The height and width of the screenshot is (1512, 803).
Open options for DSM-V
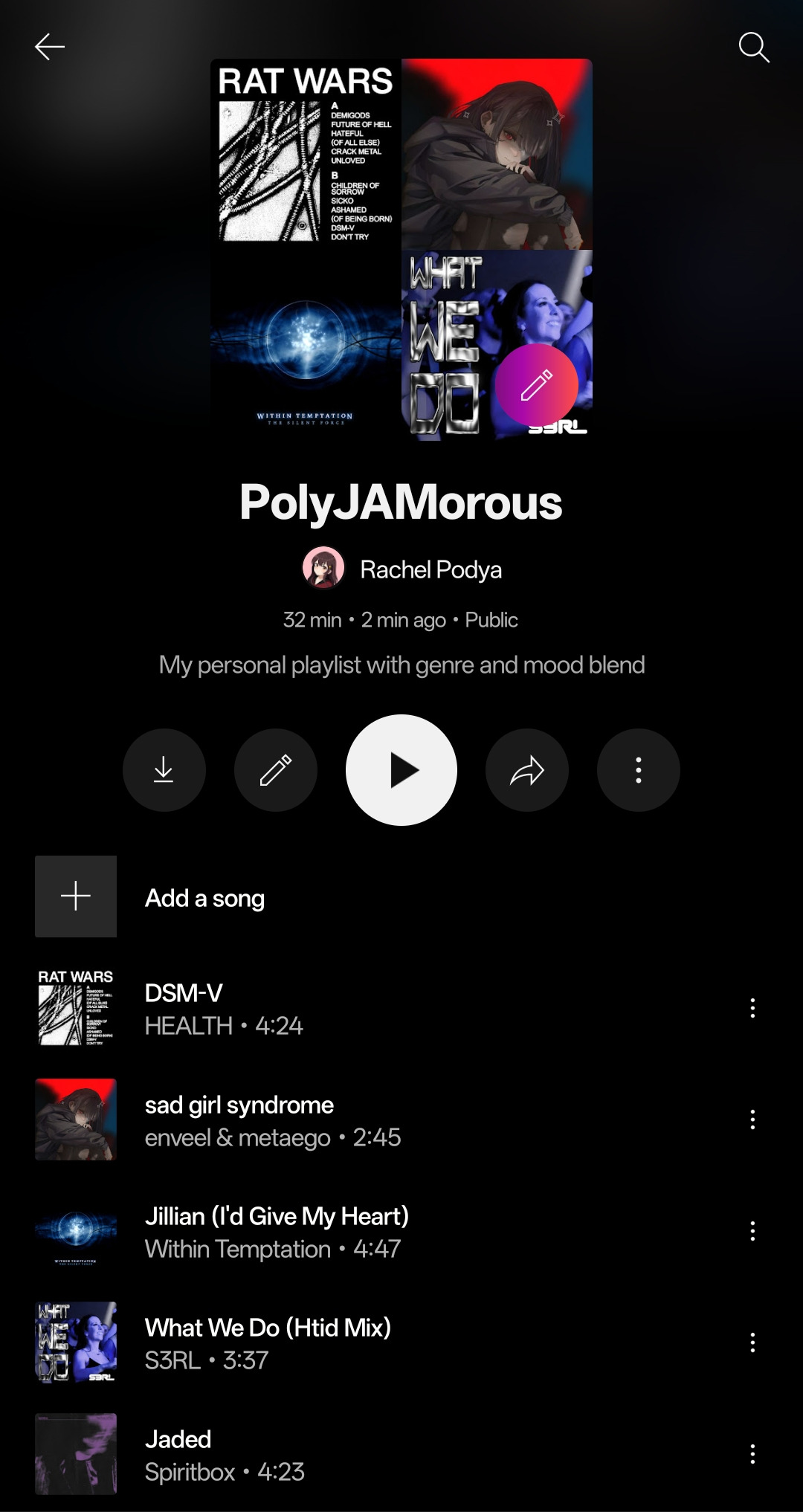752,1008
